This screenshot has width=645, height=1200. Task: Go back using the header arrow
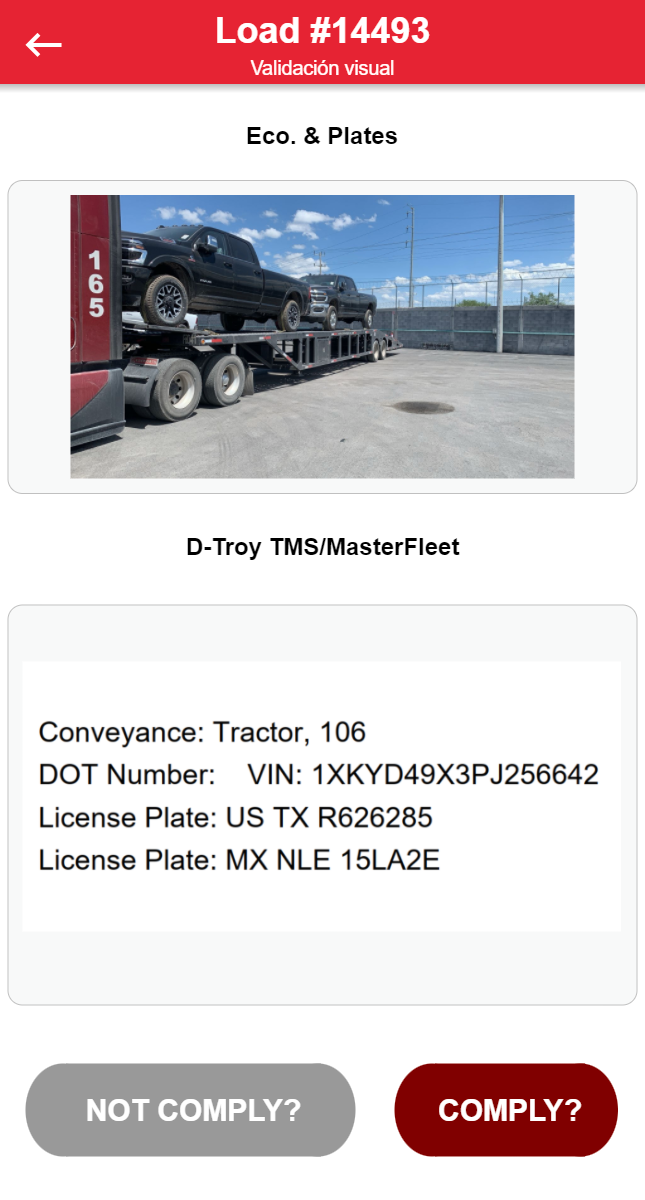click(x=44, y=45)
